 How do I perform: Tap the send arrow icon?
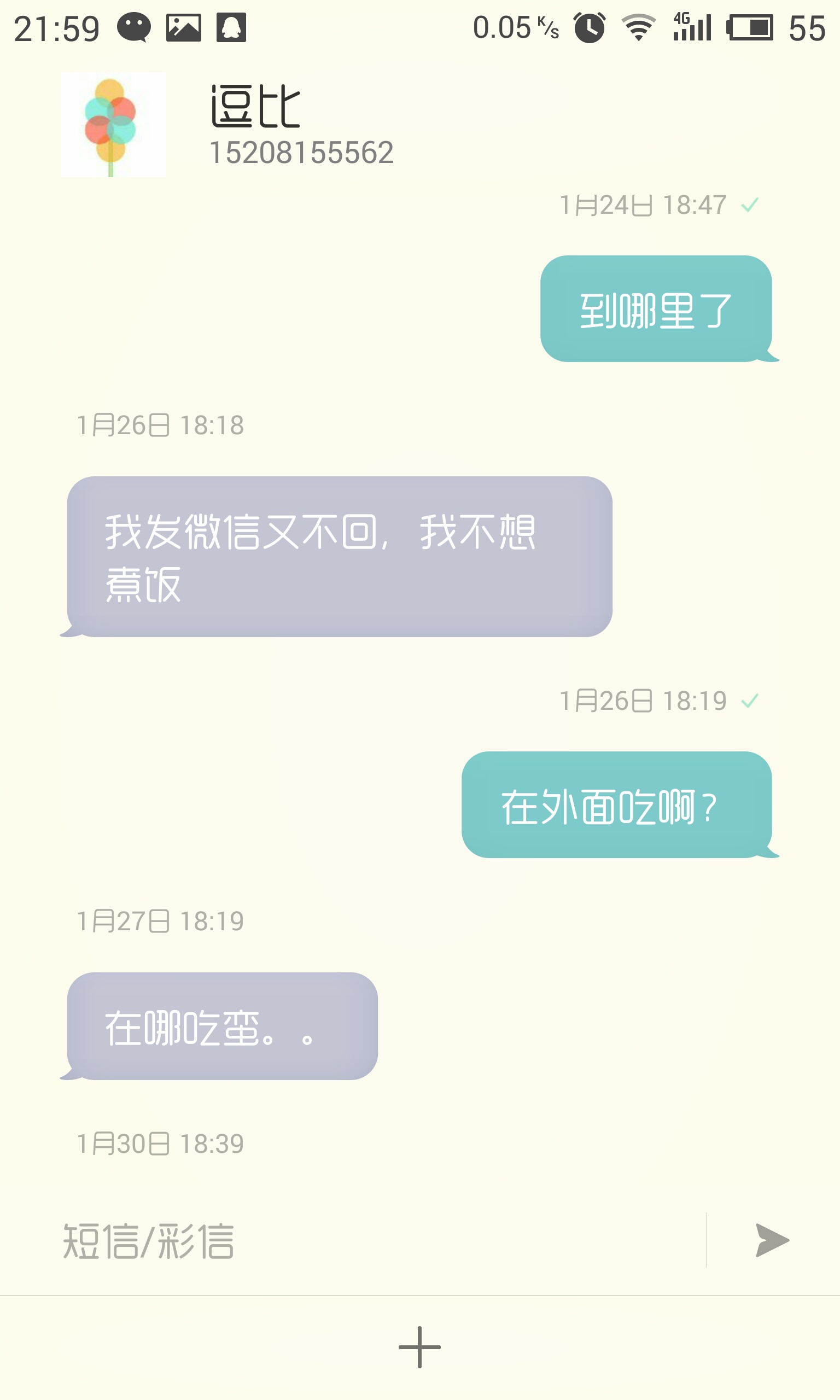(x=772, y=1240)
